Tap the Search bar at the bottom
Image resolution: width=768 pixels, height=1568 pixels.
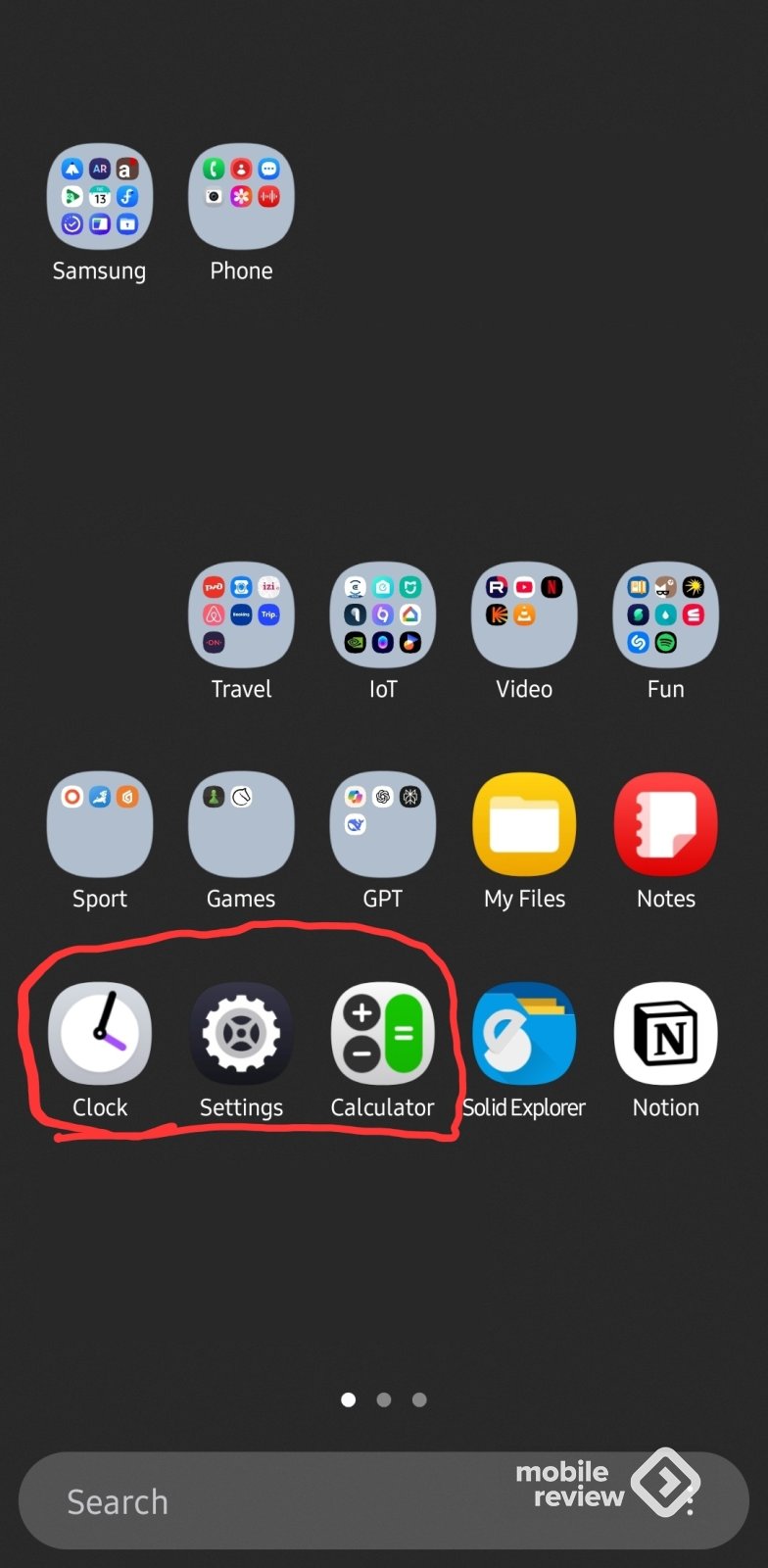click(x=274, y=1501)
